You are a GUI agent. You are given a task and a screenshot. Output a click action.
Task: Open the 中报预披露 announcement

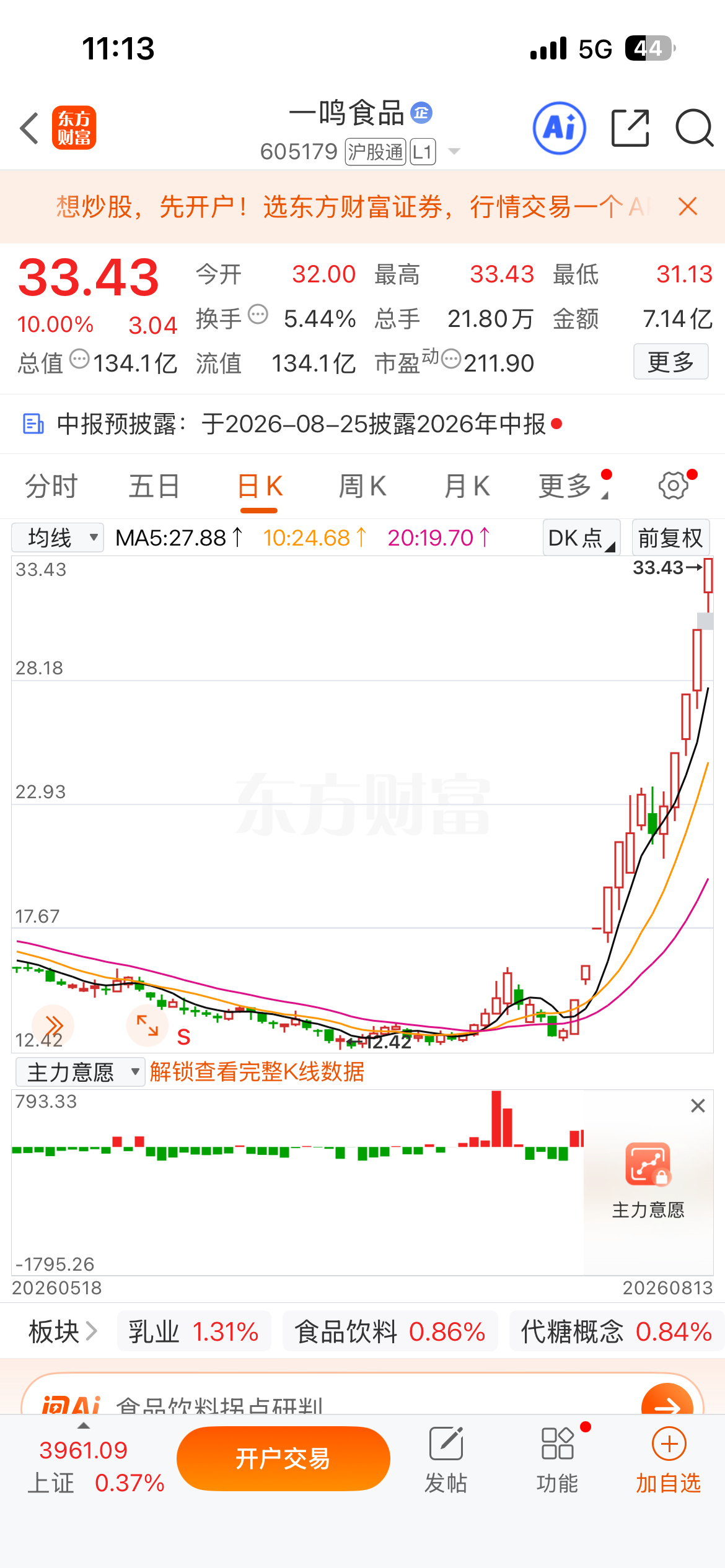point(291,424)
